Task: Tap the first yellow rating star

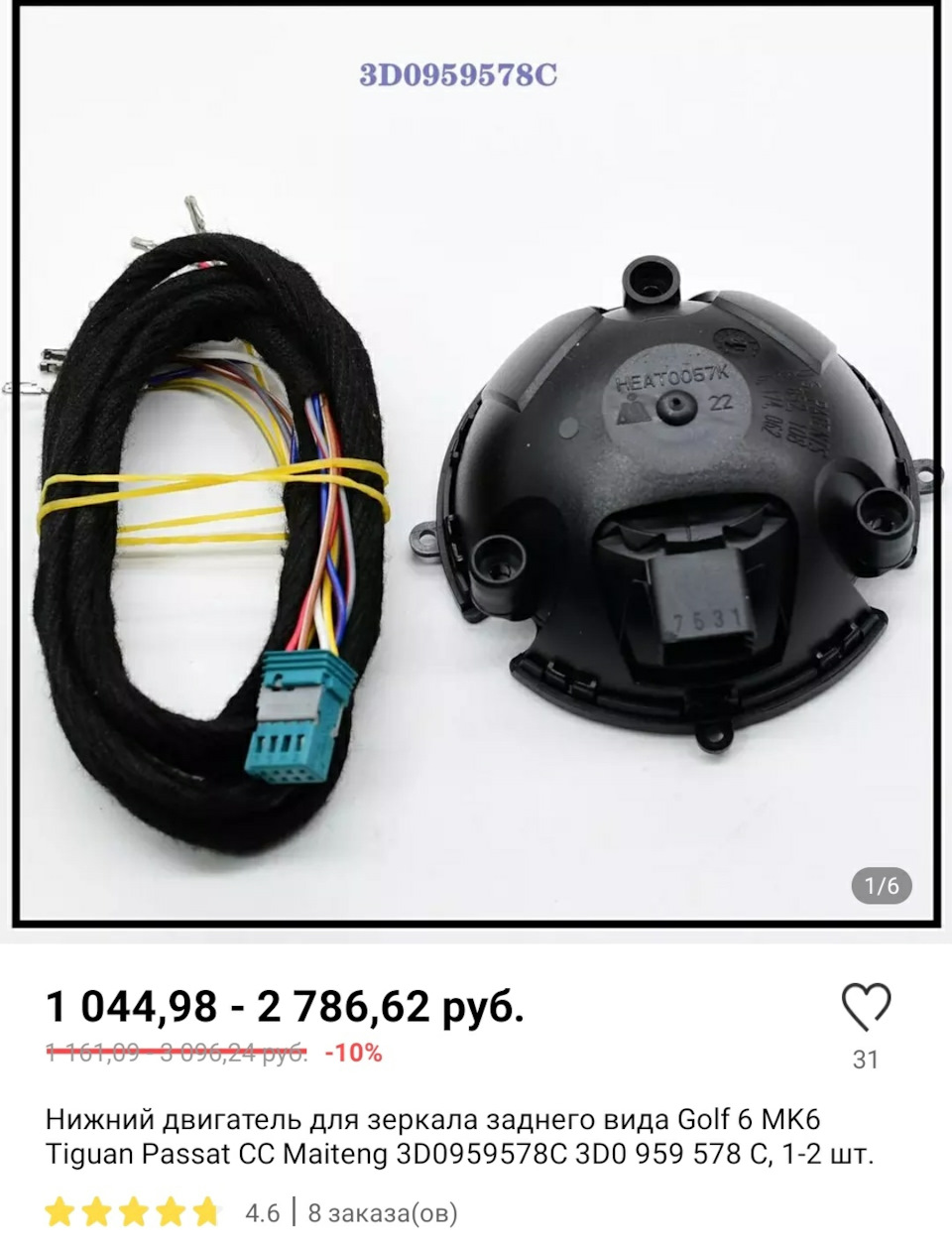Action: (x=59, y=1212)
